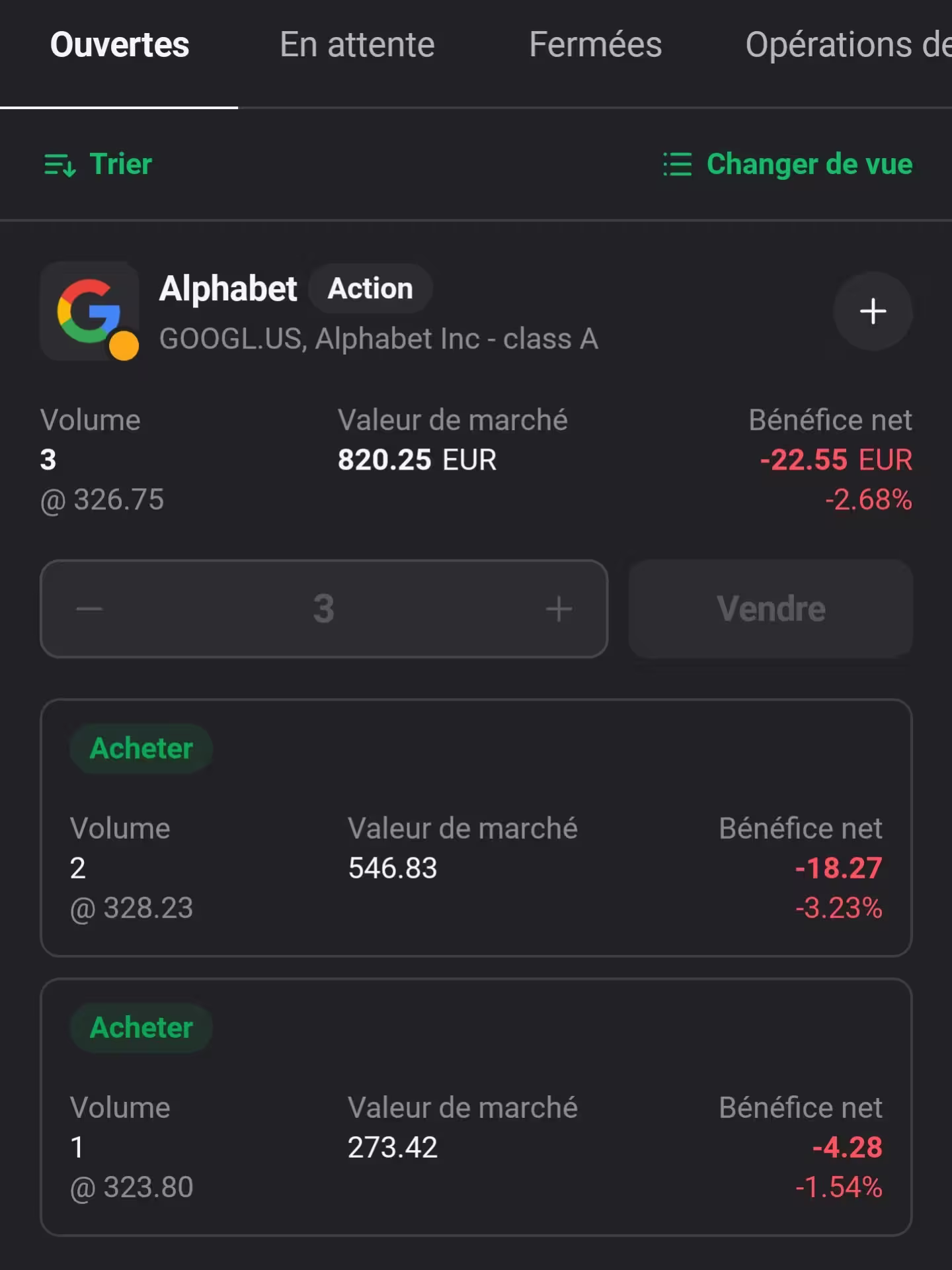952x1270 pixels.
Task: Click the Action badge next to Alphabet
Action: (370, 288)
